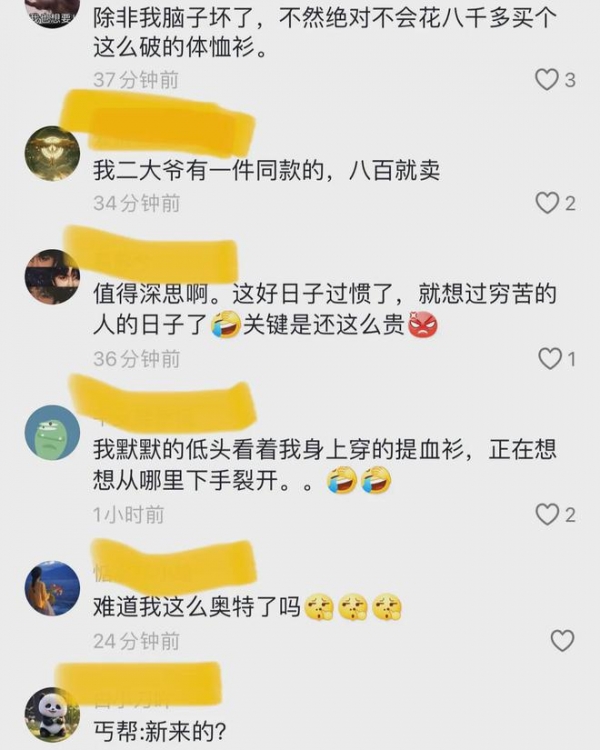Image resolution: width=600 pixels, height=750 pixels.
Task: Open the panda avatar beside 丐帮:新来的?
Action: point(51,714)
